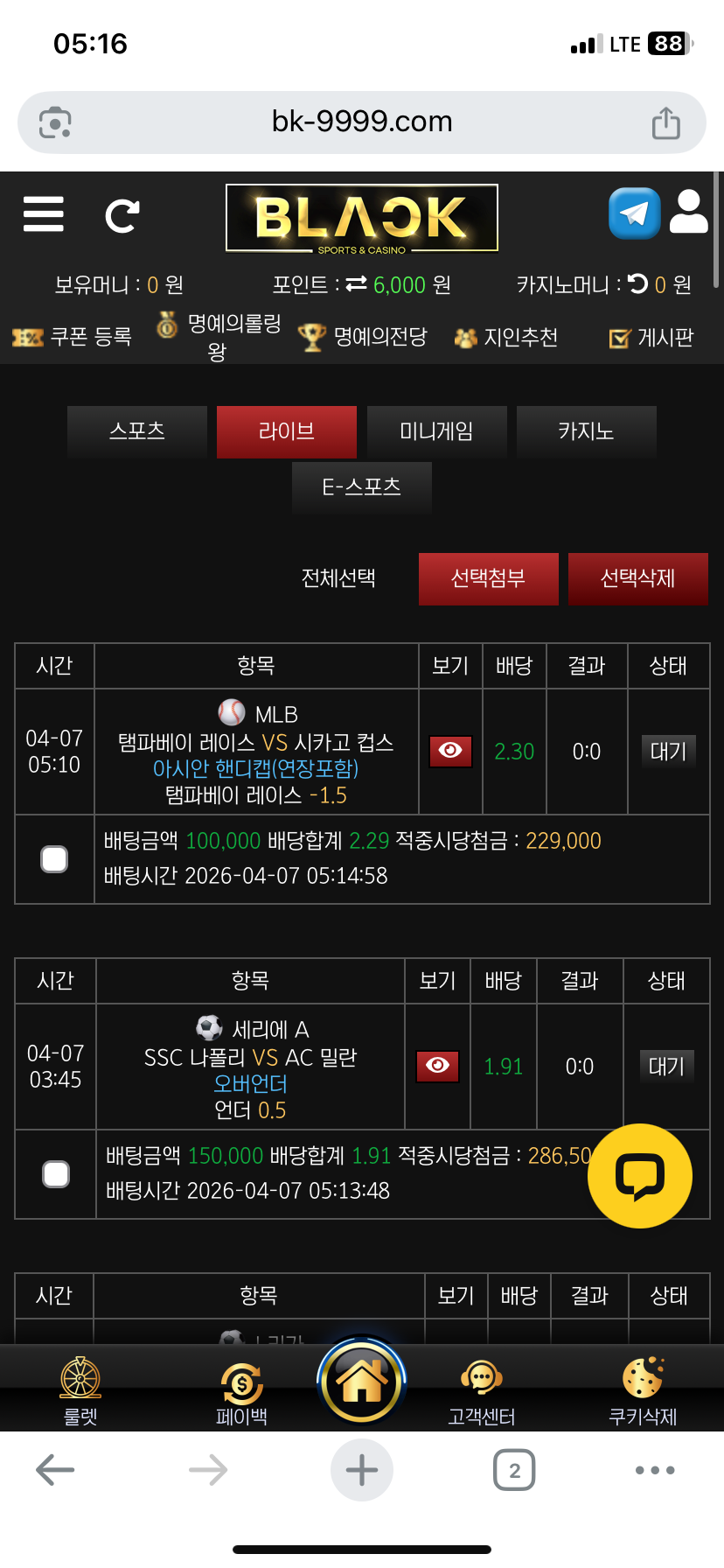The width and height of the screenshot is (724, 1568).
Task: Tap the 선택삭제 button
Action: tap(637, 578)
